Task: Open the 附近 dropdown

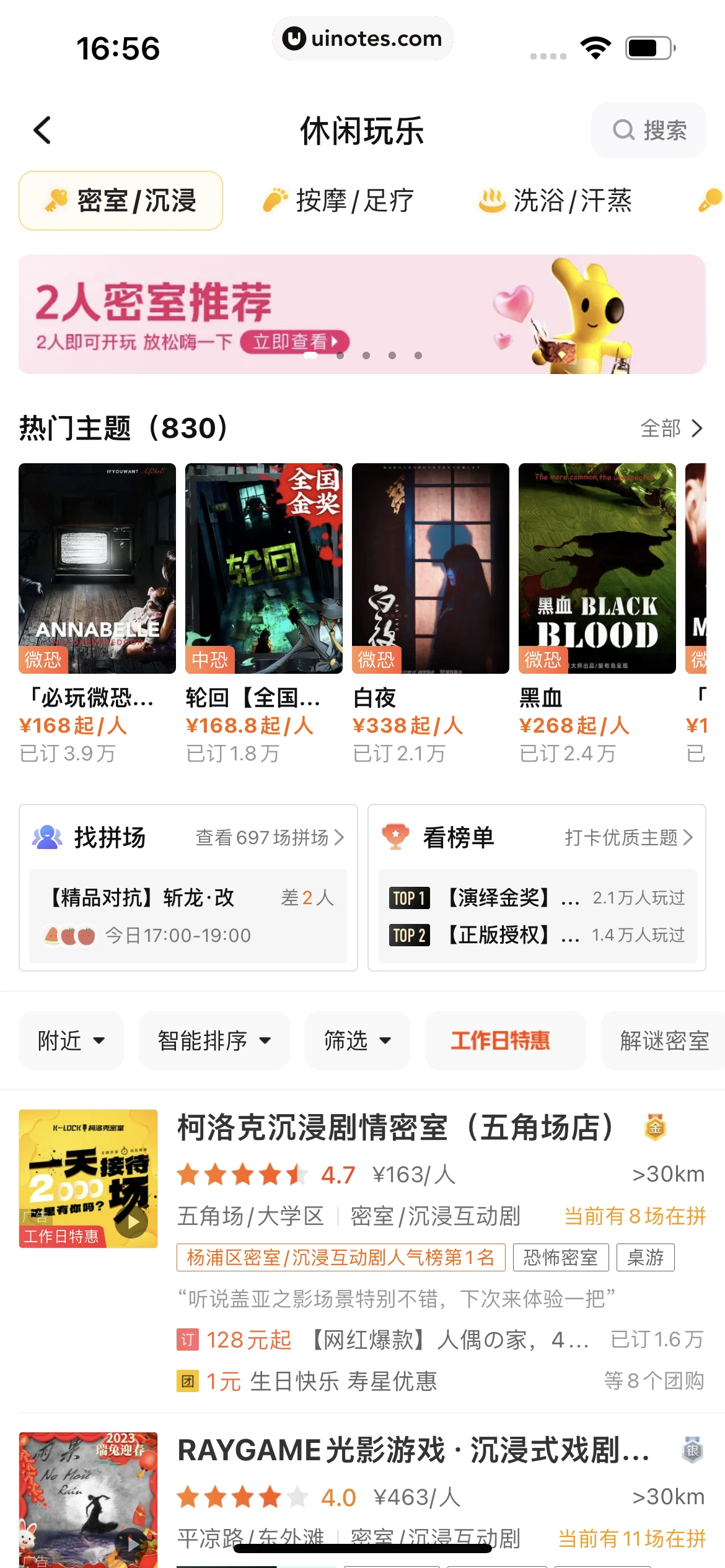Action: point(71,1040)
